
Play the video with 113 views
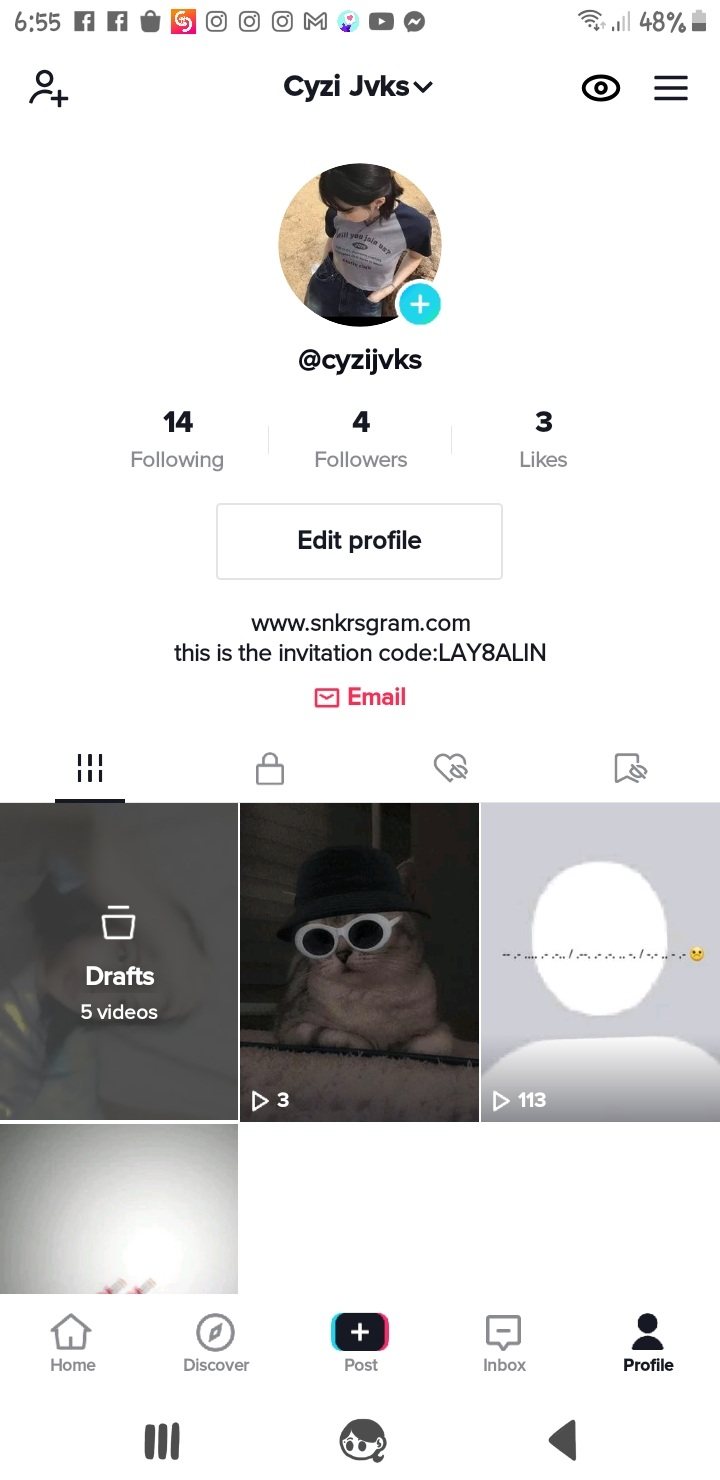(600, 961)
